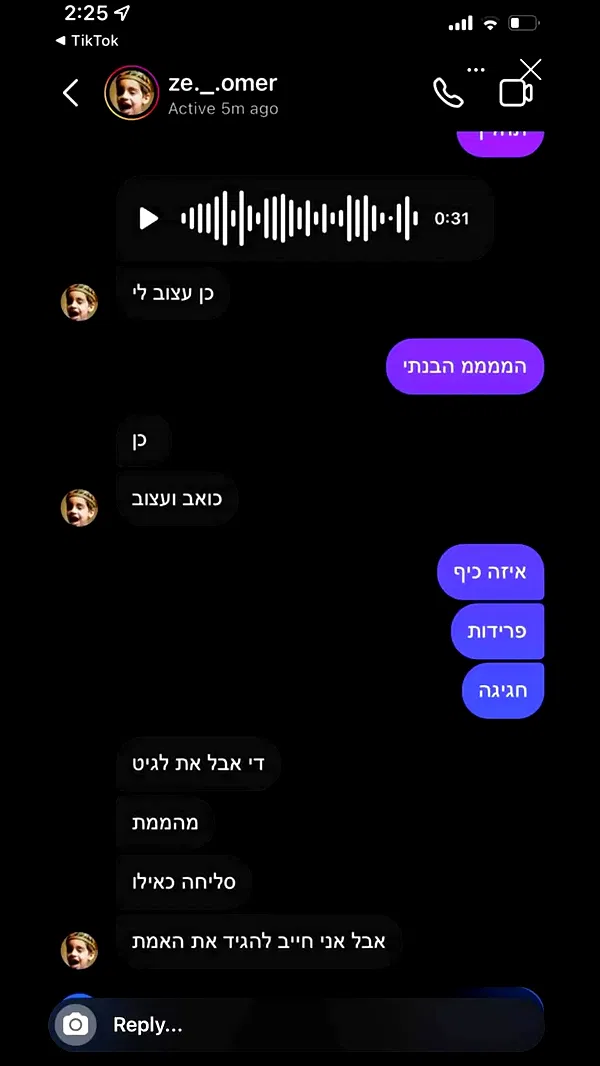Screen dimensions: 600x1066
Task: Go back to the messages list
Action: (x=70, y=93)
